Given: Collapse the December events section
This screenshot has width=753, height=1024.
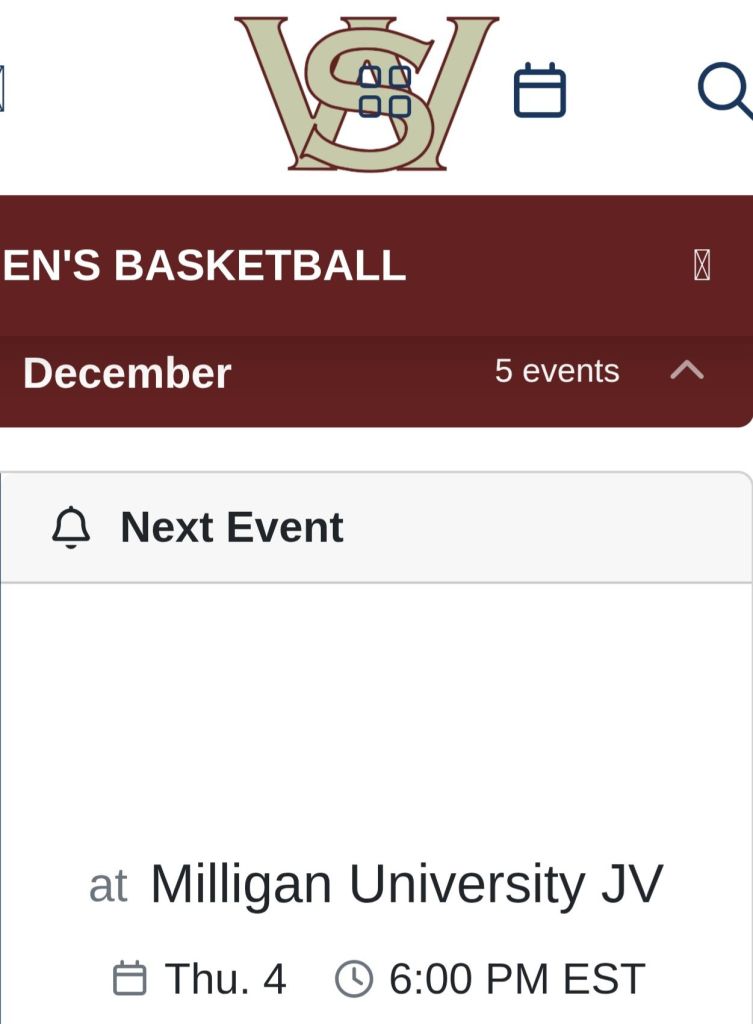Looking at the screenshot, I should point(686,371).
